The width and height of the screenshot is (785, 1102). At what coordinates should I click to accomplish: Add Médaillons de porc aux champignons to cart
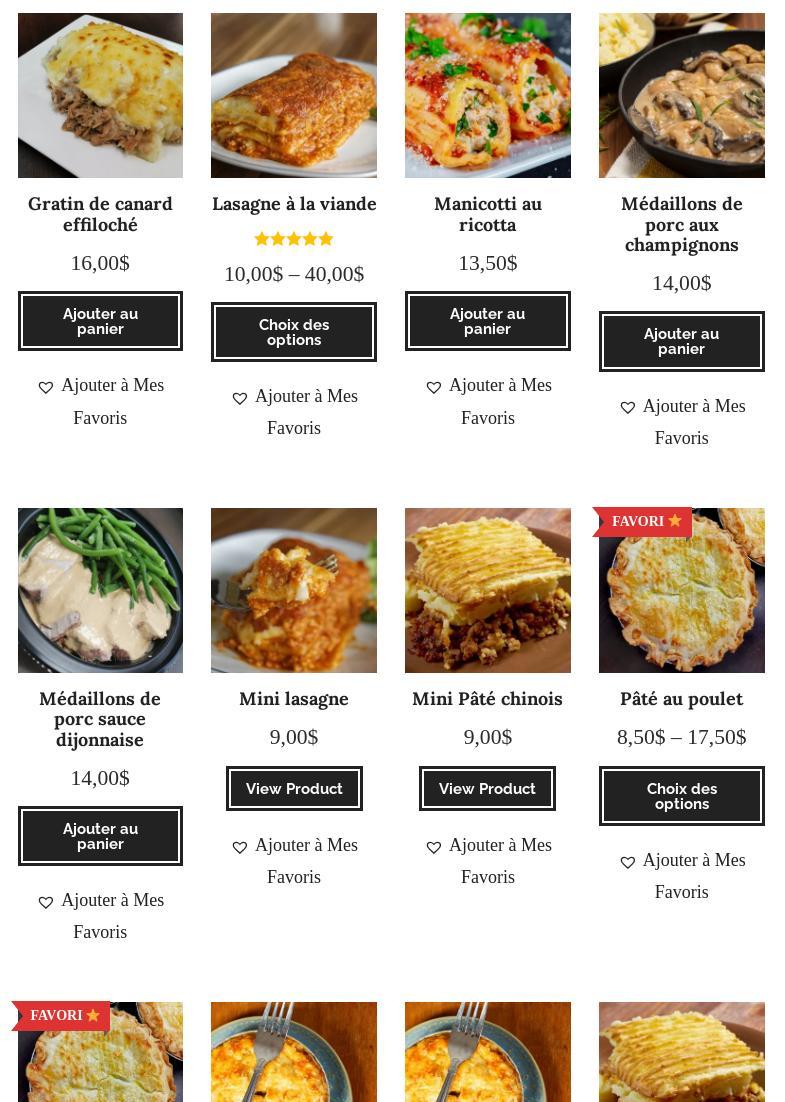pyautogui.click(x=681, y=341)
